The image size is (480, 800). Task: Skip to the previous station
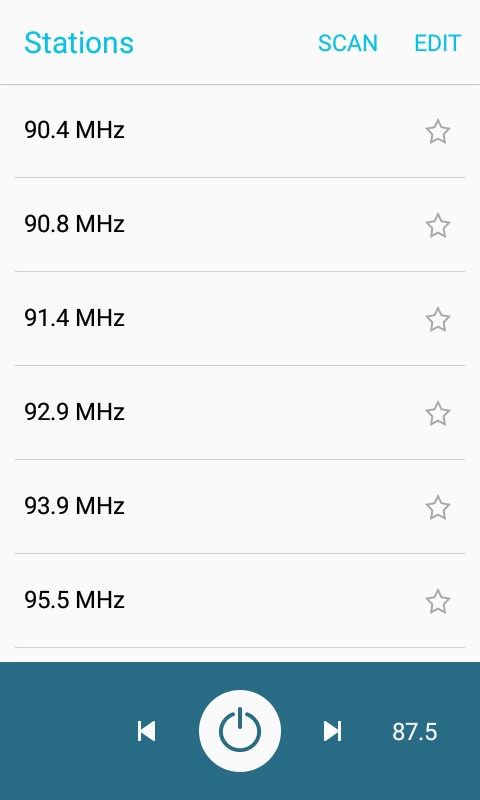coord(146,731)
